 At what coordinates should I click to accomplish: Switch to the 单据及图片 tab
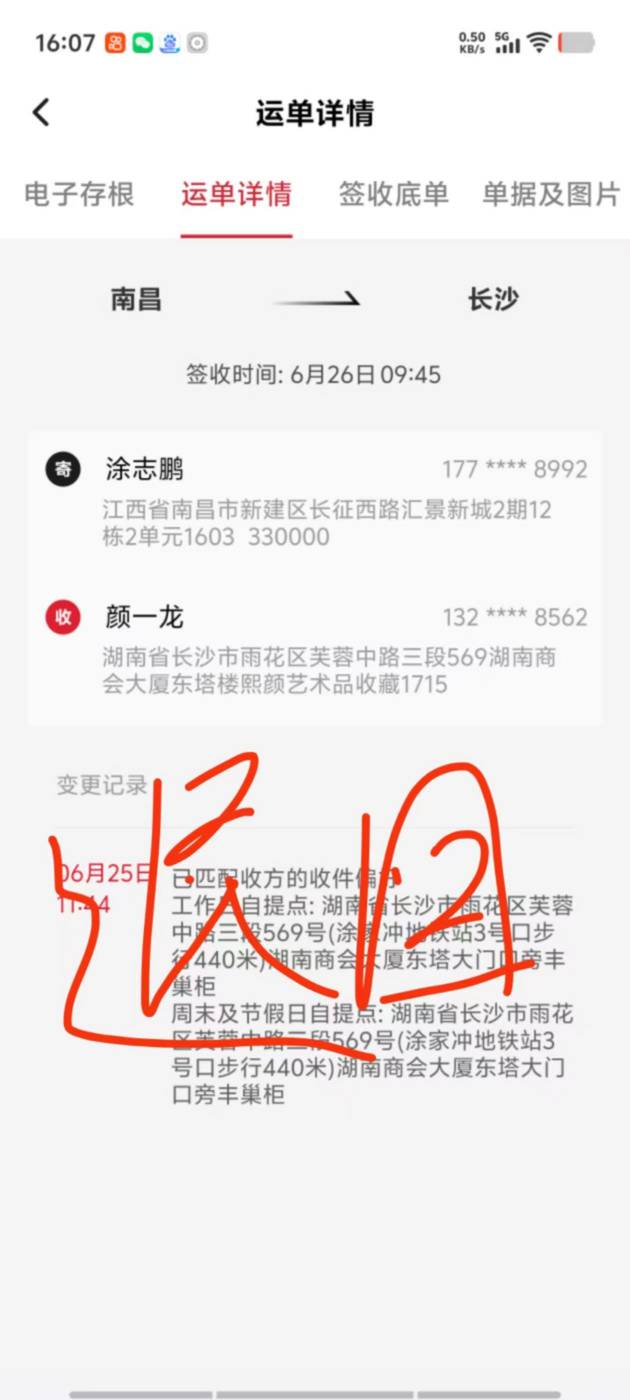552,194
